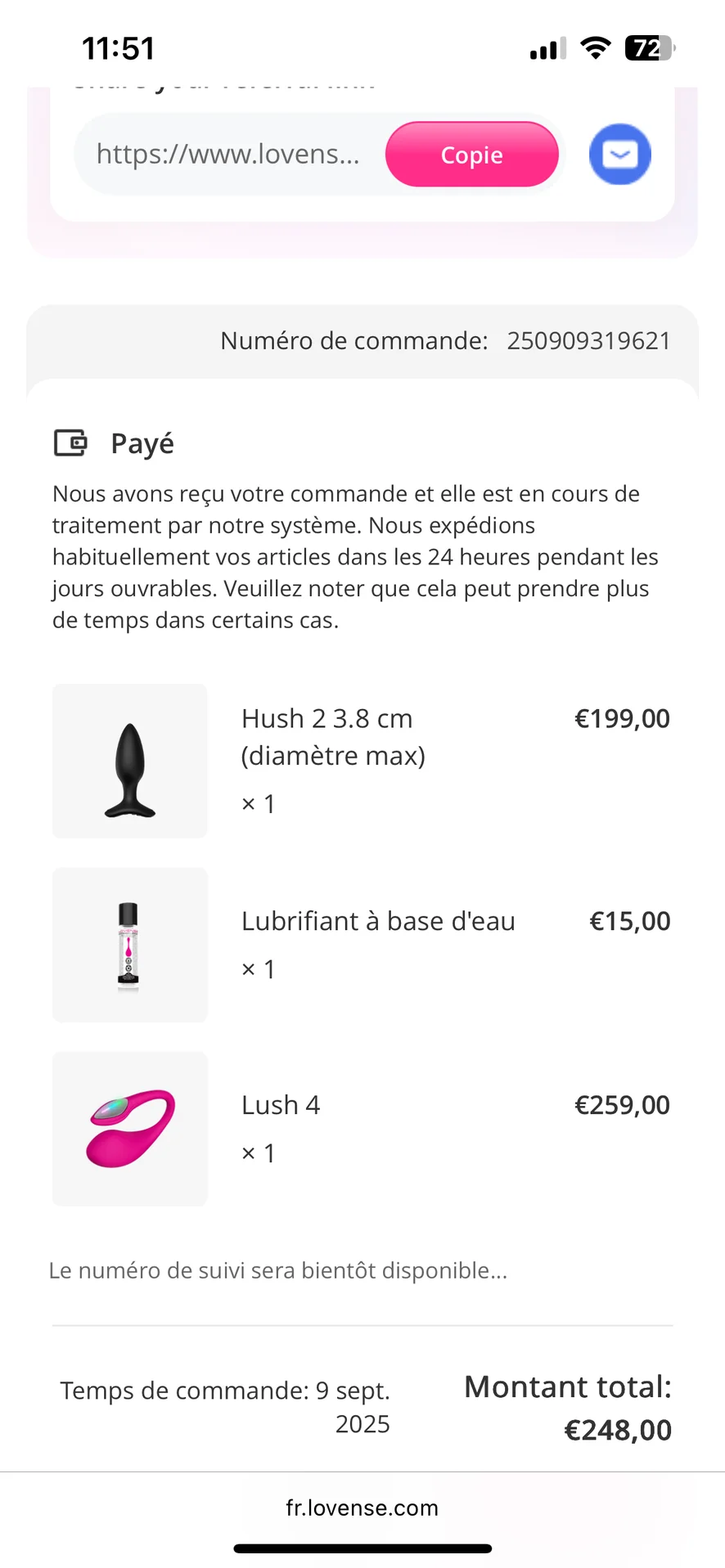Select the referral link URL field
This screenshot has height=1568, width=725.
coord(229,154)
